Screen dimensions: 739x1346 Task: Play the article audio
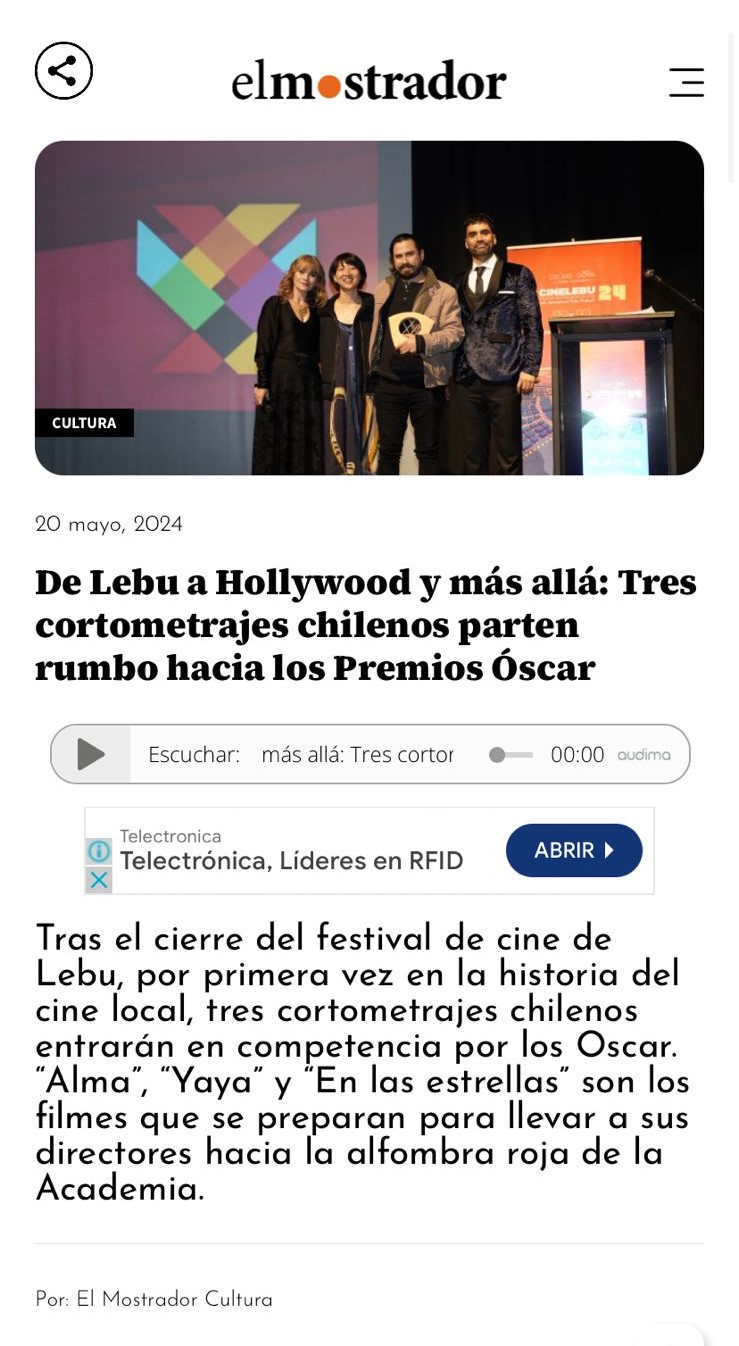pos(91,754)
